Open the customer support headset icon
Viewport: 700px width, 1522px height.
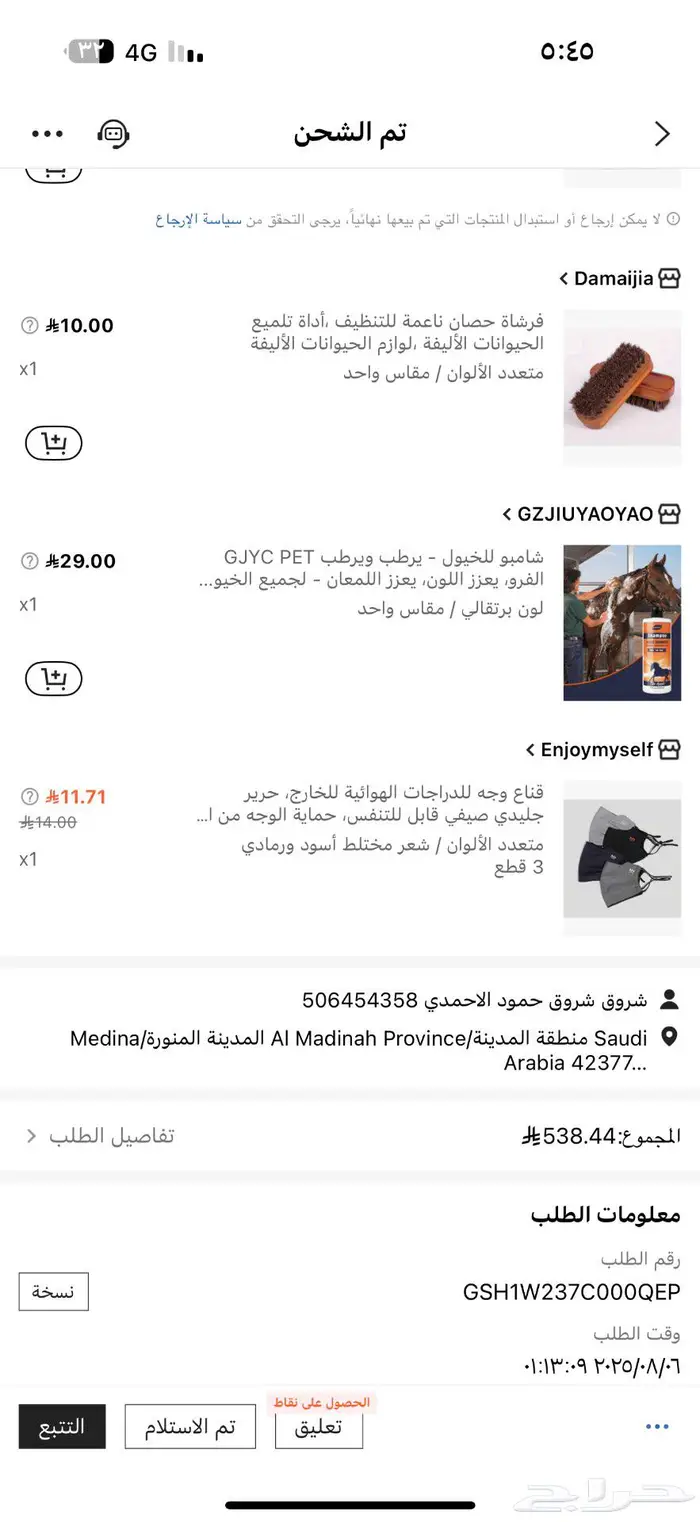[113, 134]
